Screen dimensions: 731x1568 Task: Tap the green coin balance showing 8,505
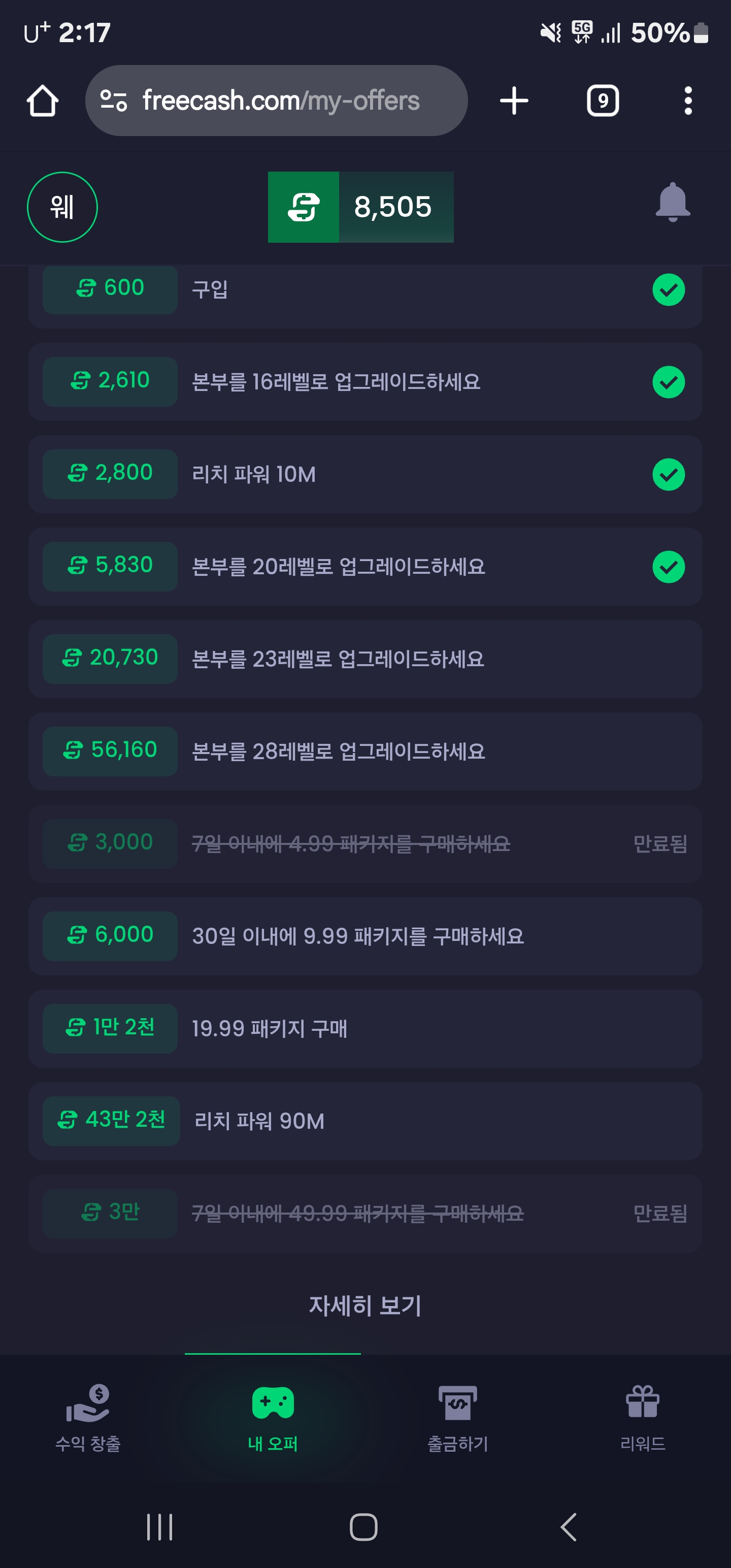[392, 207]
